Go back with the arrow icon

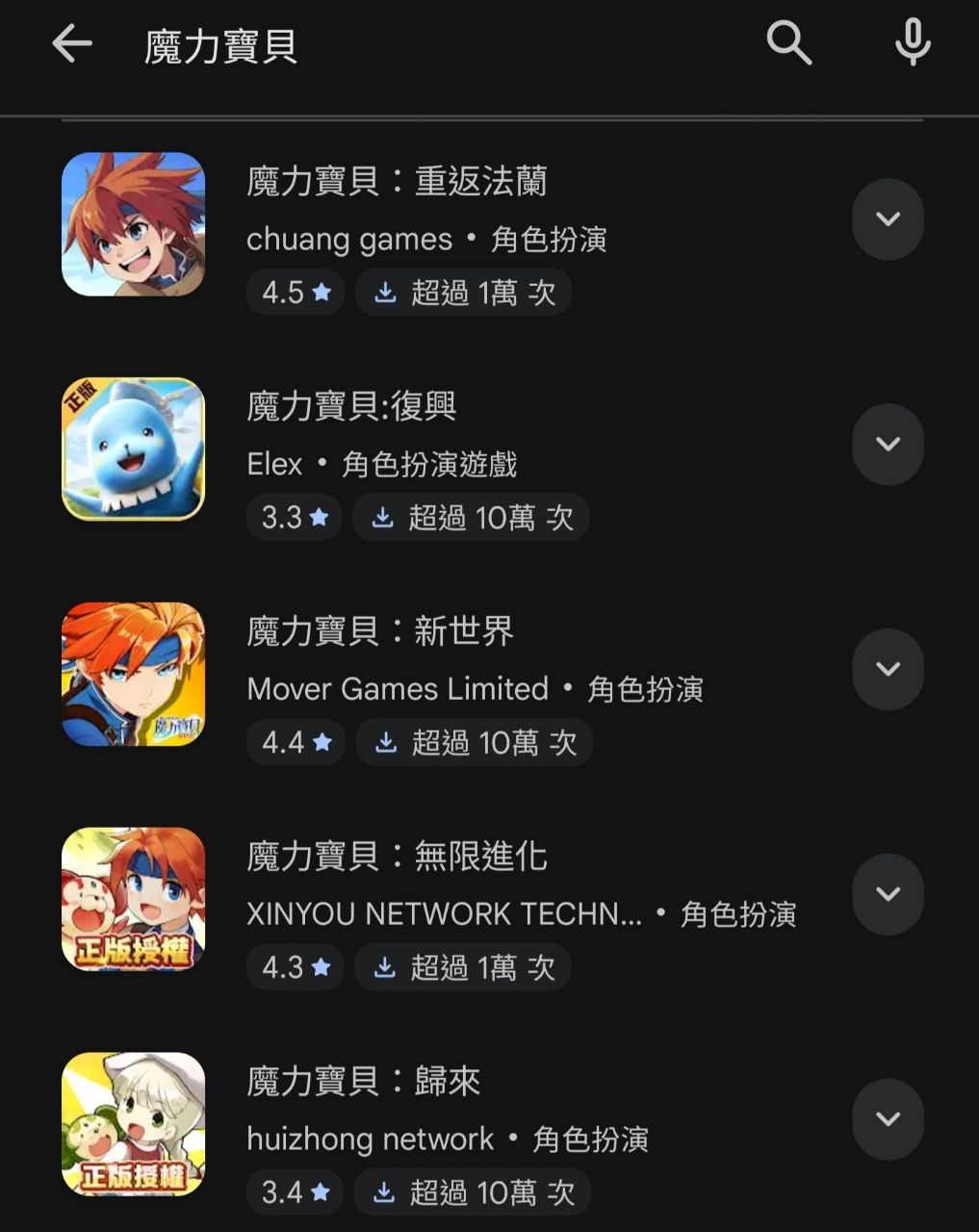[72, 44]
